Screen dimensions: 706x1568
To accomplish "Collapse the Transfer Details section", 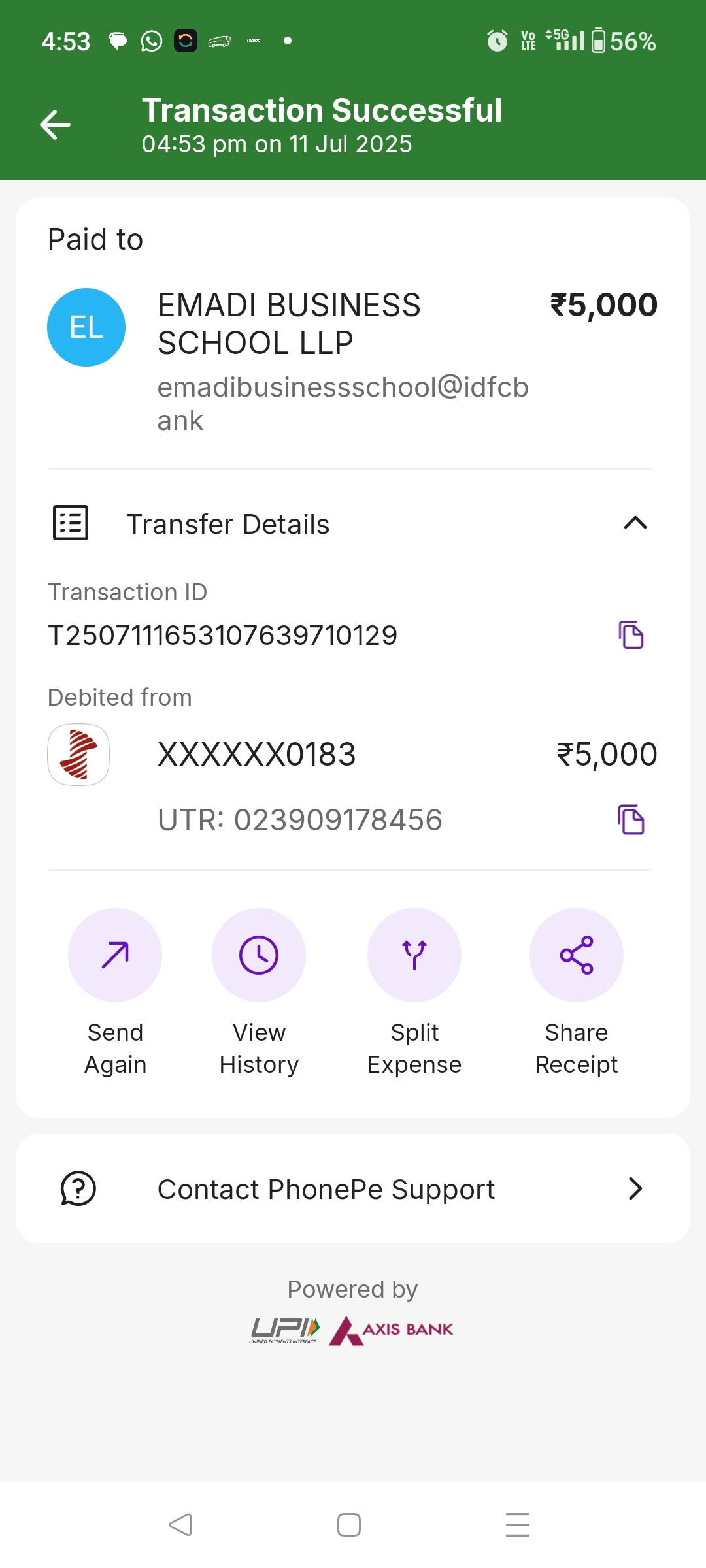I will (x=635, y=523).
